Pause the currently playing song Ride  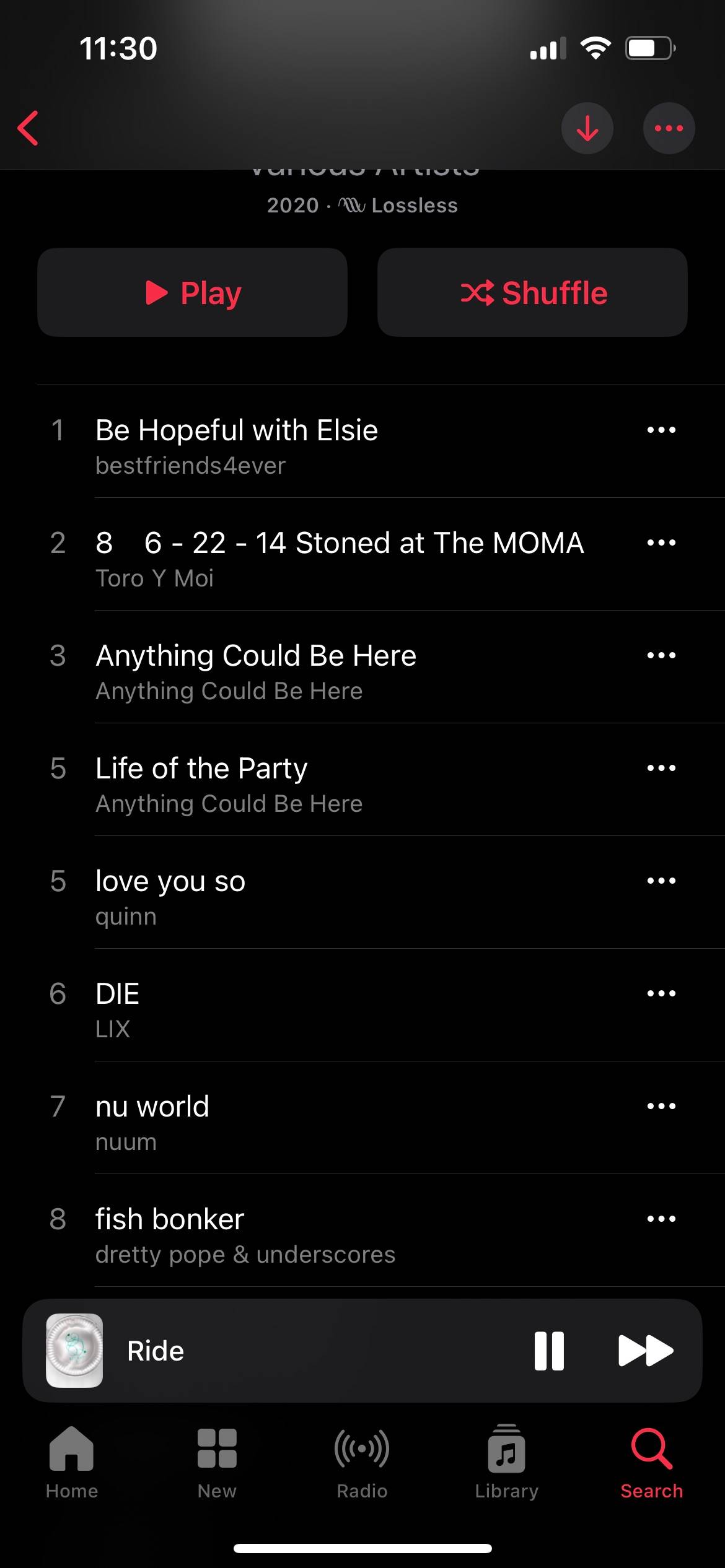coord(549,1351)
